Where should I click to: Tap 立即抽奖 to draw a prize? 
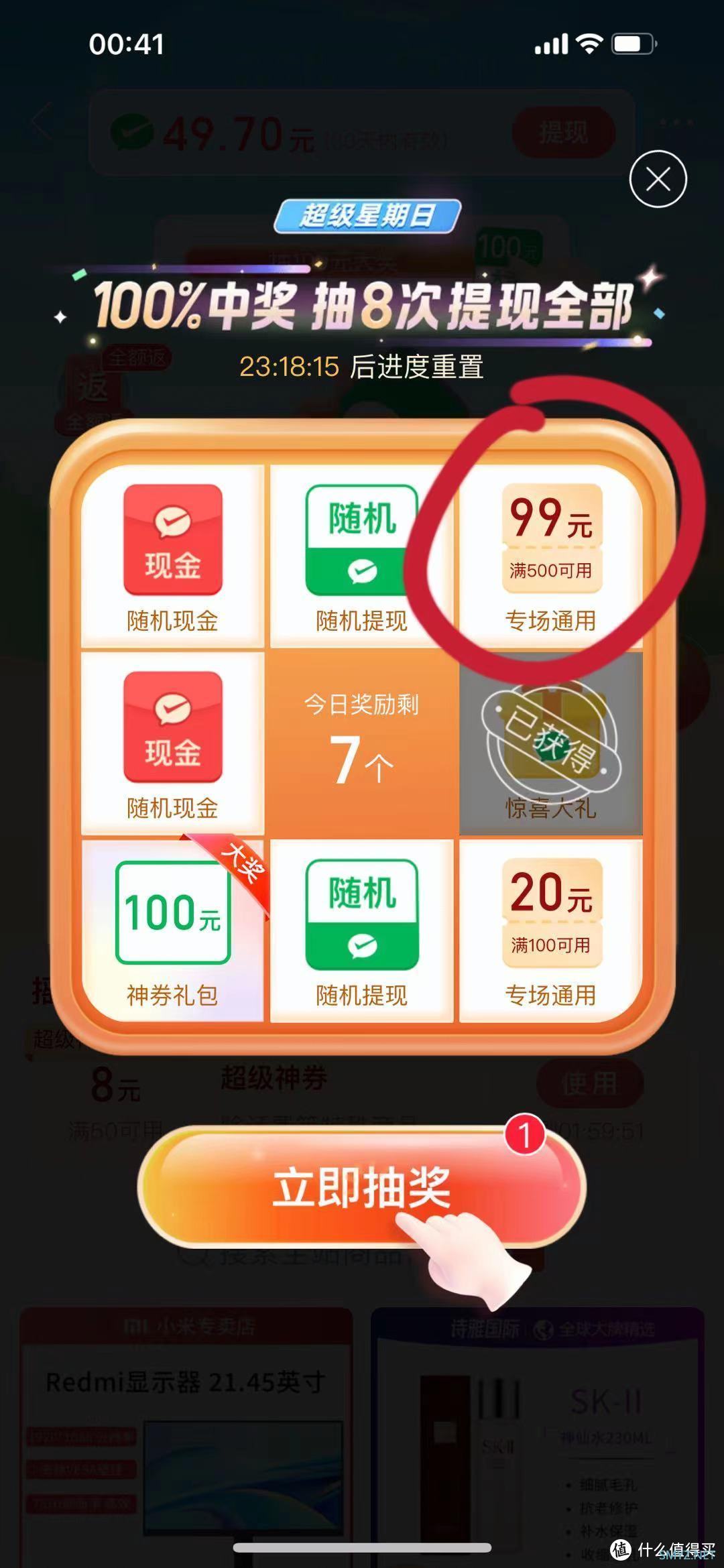click(361, 1187)
